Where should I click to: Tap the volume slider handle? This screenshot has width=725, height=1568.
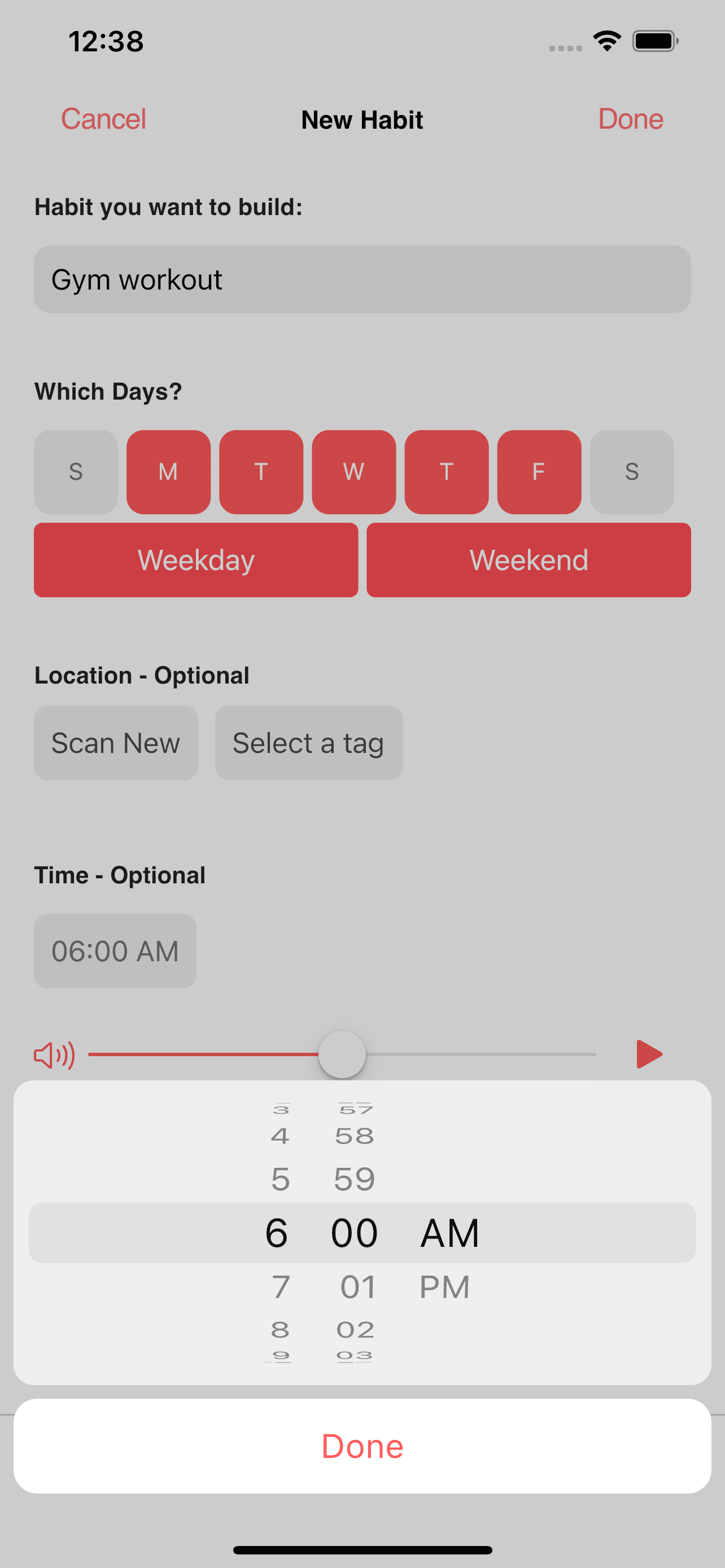[x=342, y=1054]
